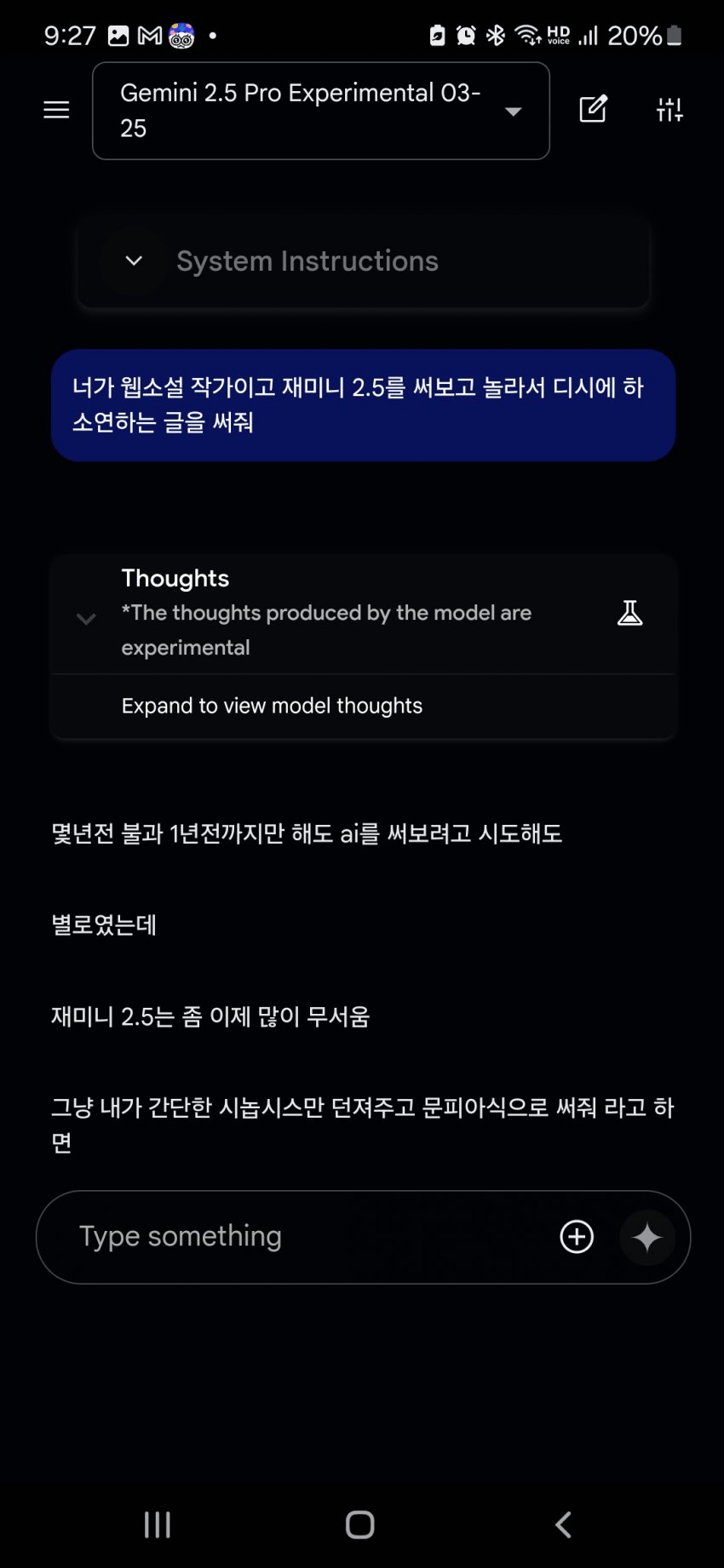
Task: Start a new chat with the compose icon
Action: (x=594, y=110)
